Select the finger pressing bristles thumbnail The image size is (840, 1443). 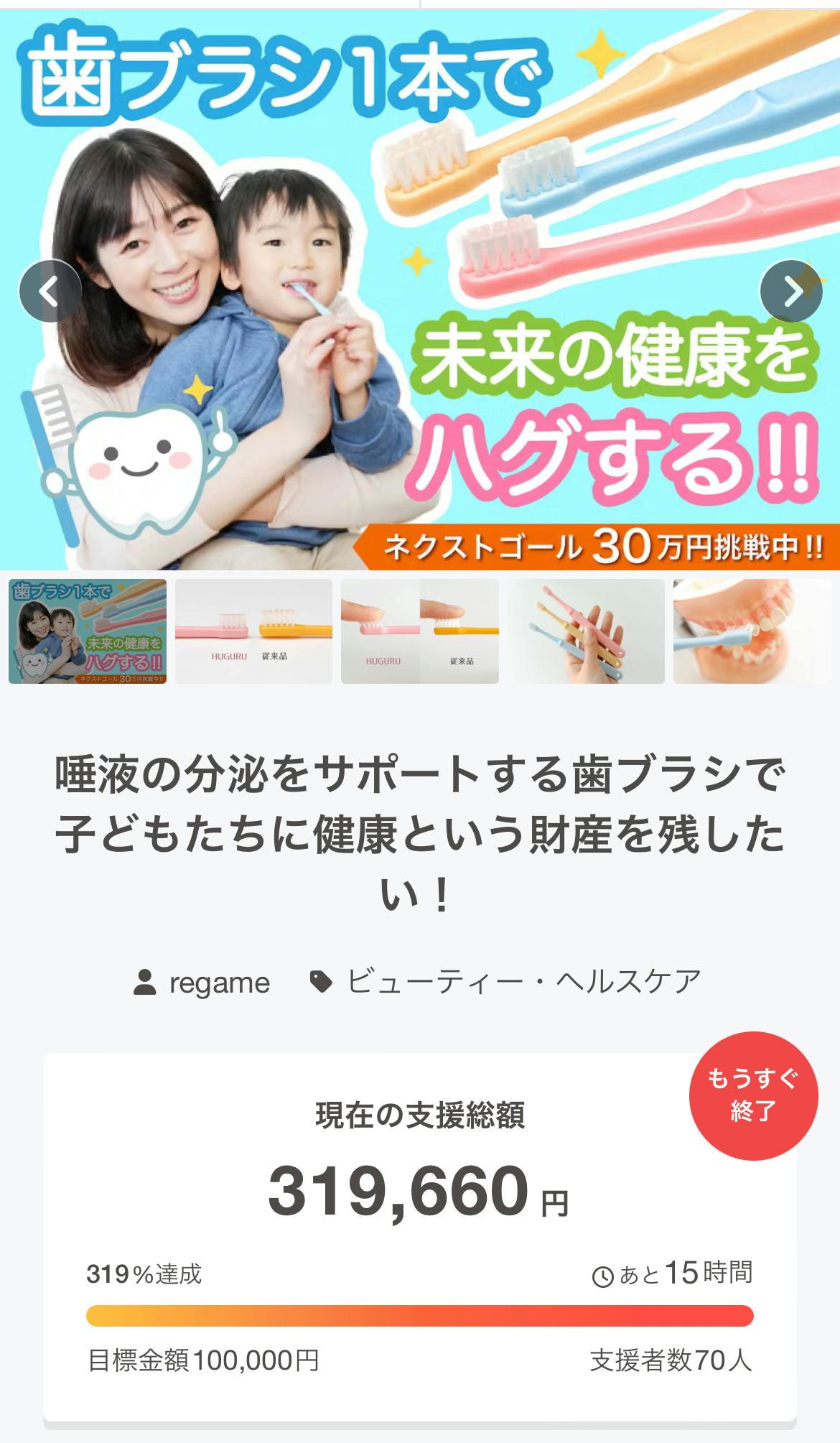pos(419,631)
